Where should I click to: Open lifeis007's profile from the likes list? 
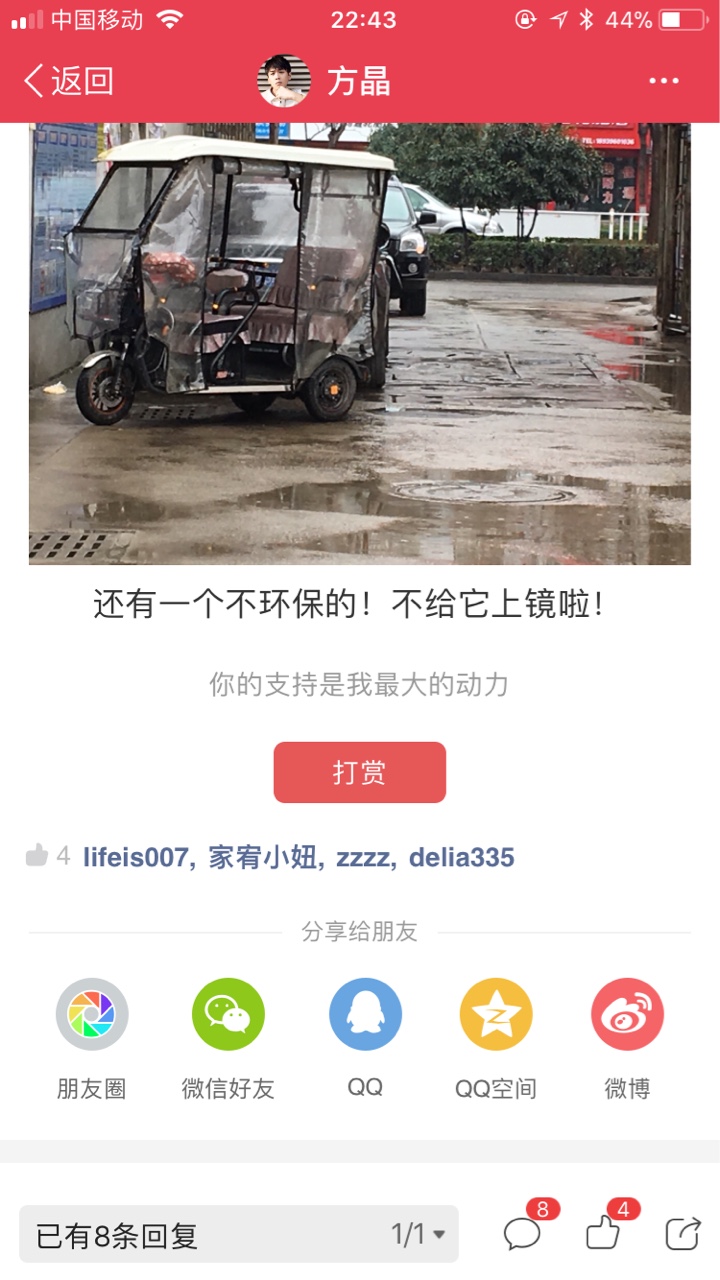(x=136, y=857)
